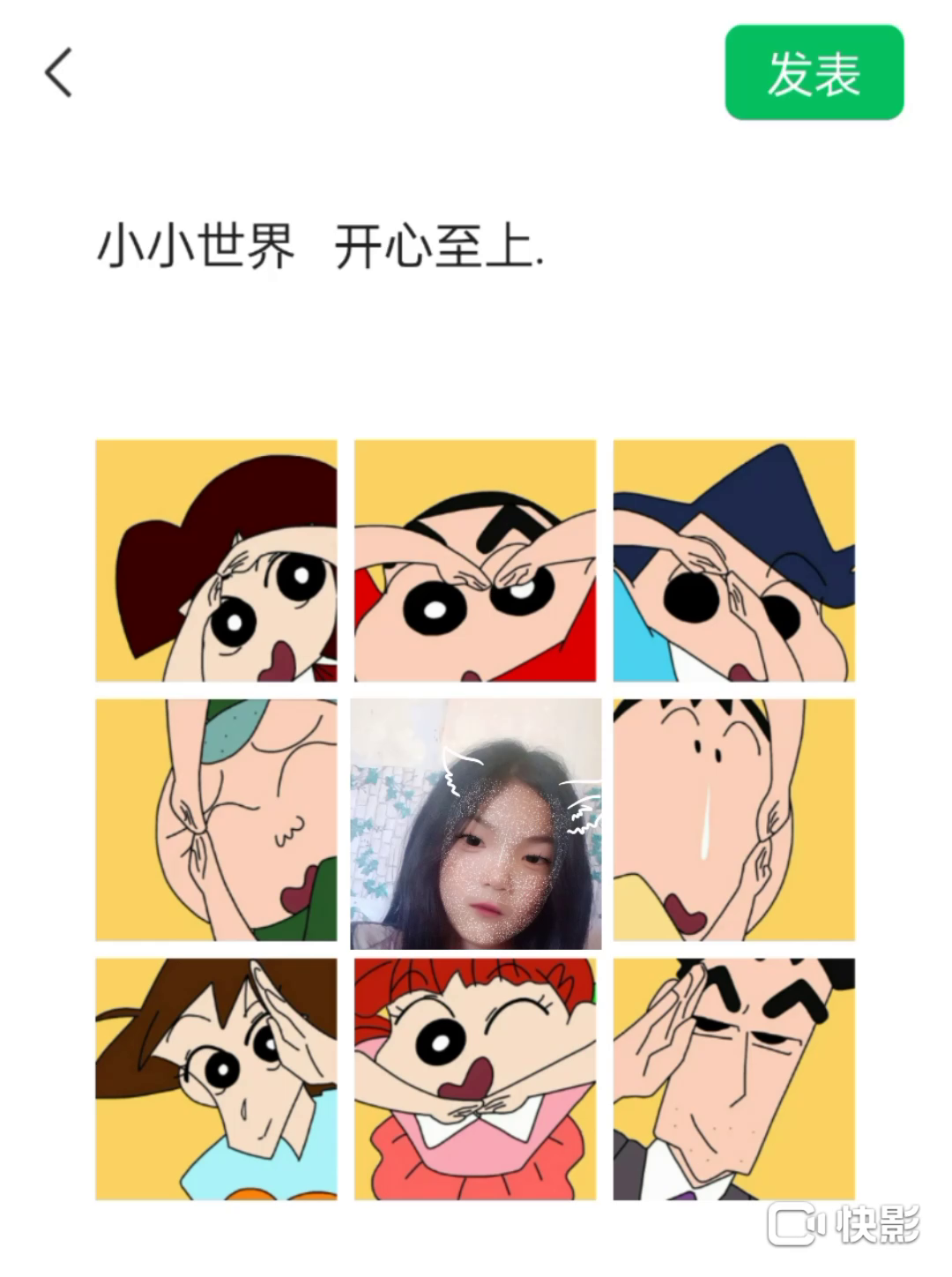952x1277 pixels.
Task: Open the tile with the navy pointed-hair character
Action: pyautogui.click(x=733, y=561)
